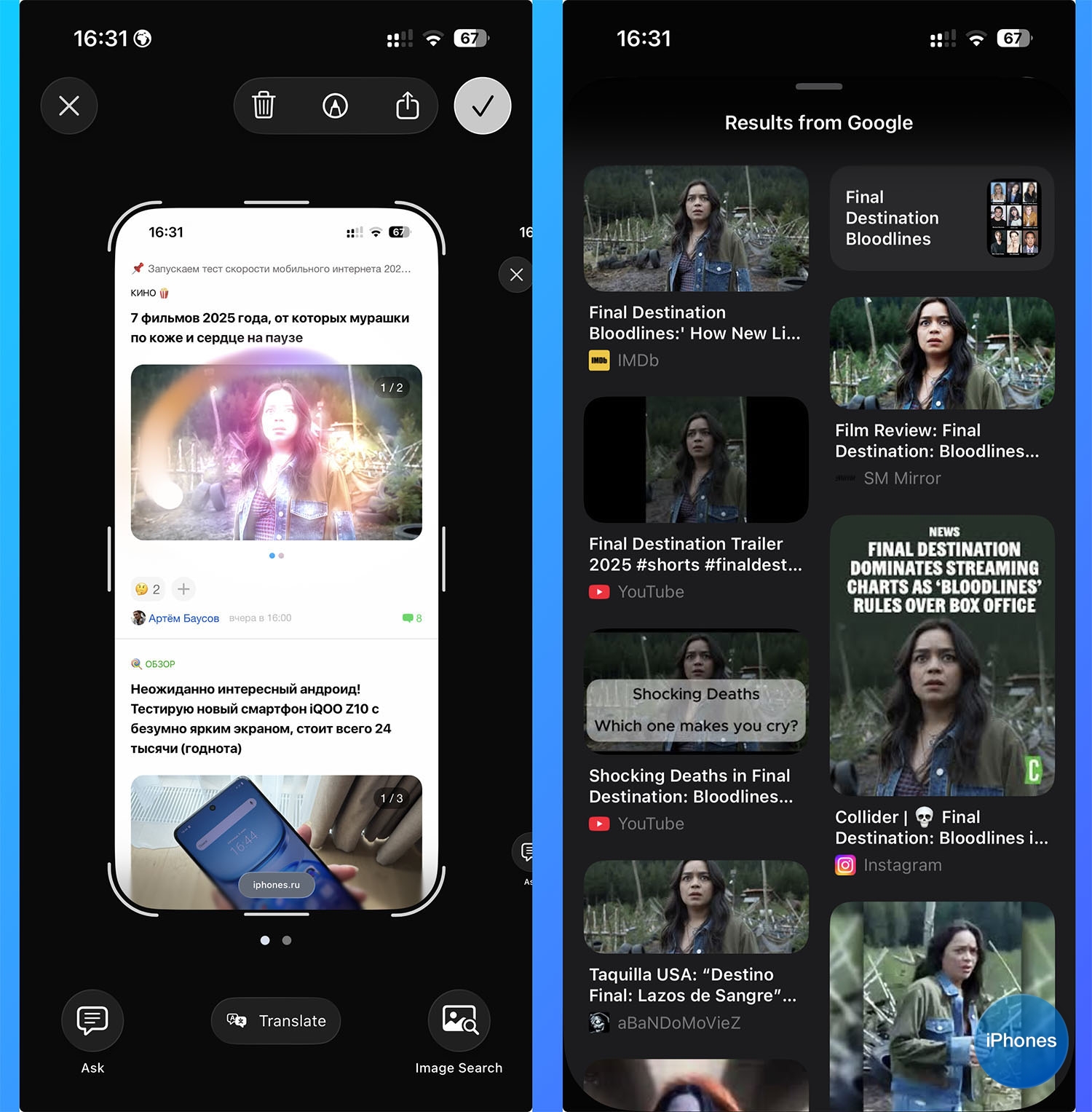Tap the sheet grabber above Results from Google
The height and width of the screenshot is (1112, 1092).
pyautogui.click(x=818, y=87)
